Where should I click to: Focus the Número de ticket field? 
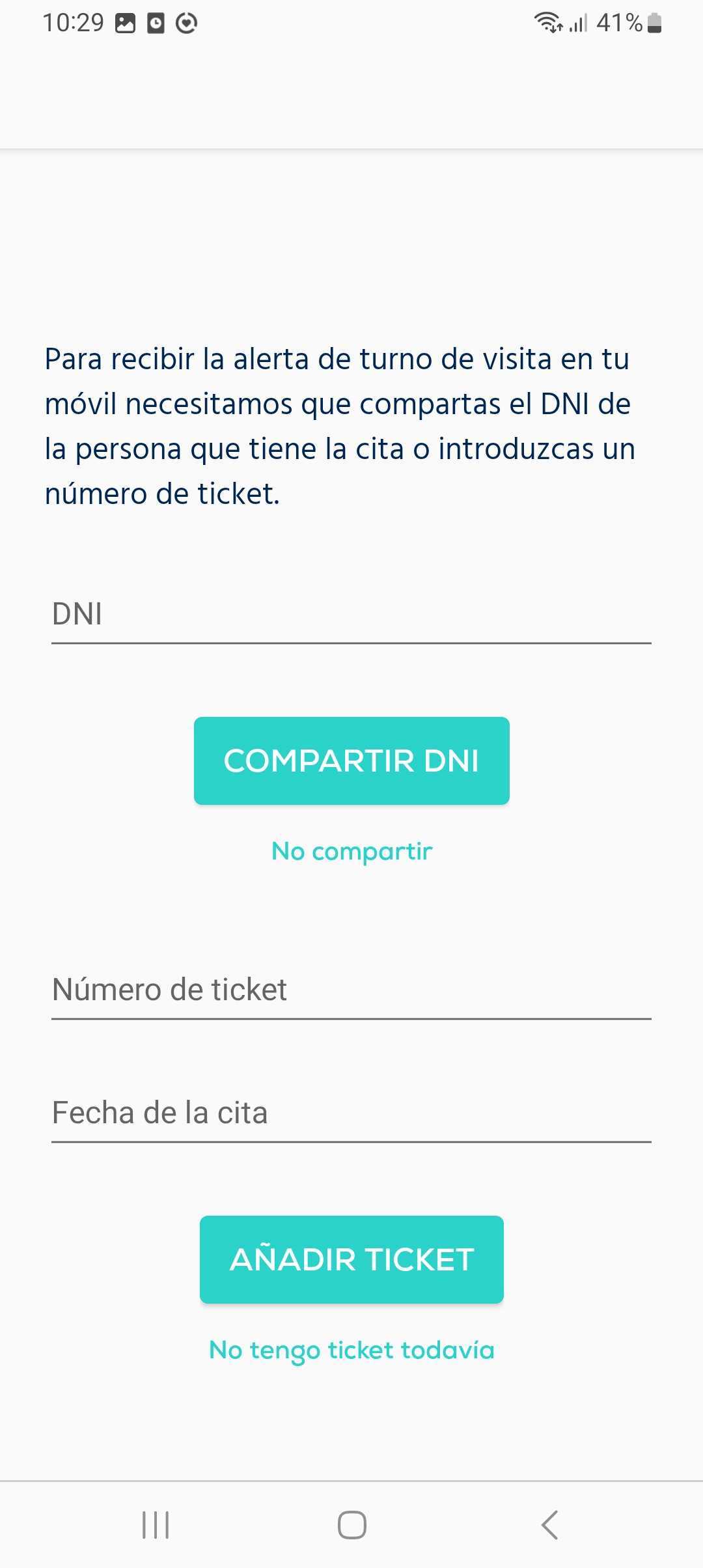(351, 990)
